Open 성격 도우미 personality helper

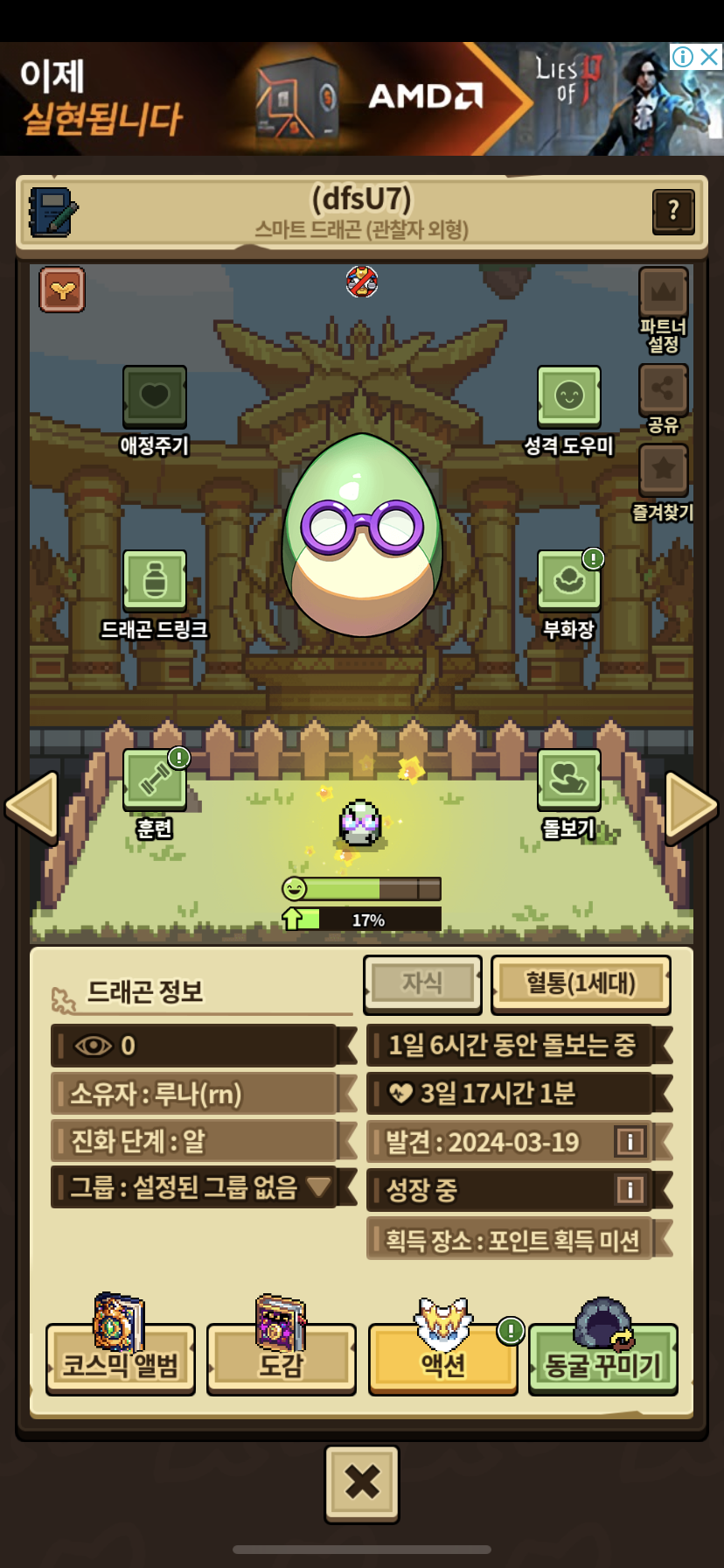[x=568, y=397]
